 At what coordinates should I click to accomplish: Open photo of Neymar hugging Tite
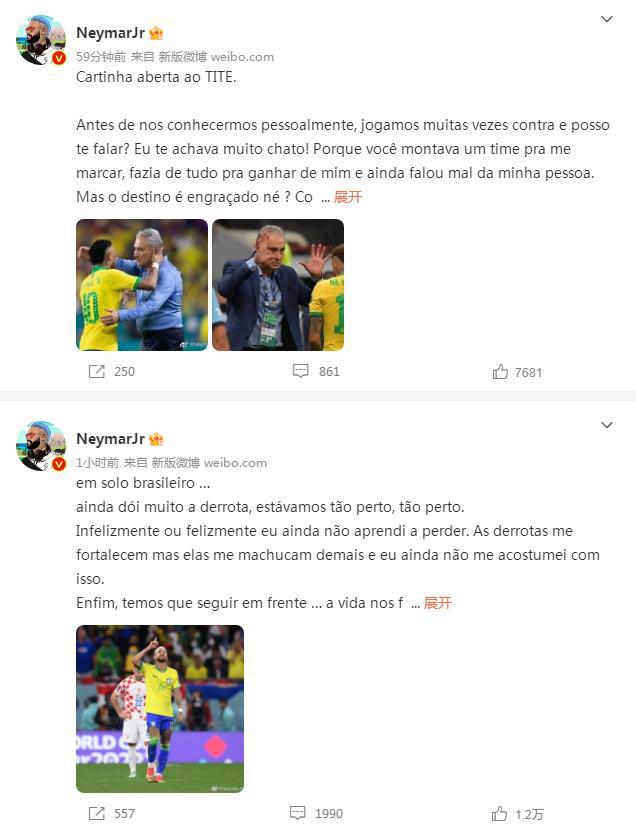tap(142, 285)
